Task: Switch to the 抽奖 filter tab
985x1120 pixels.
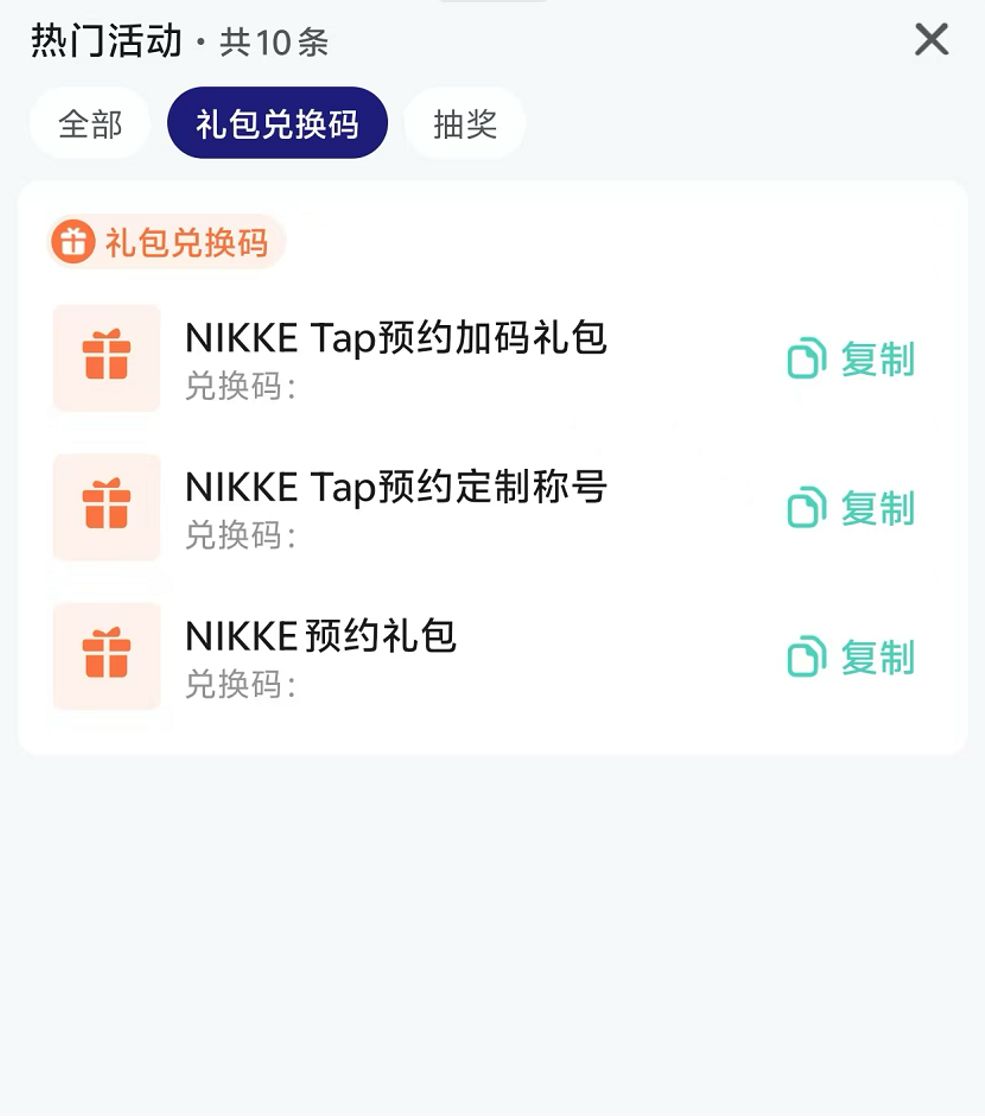Action: (464, 123)
